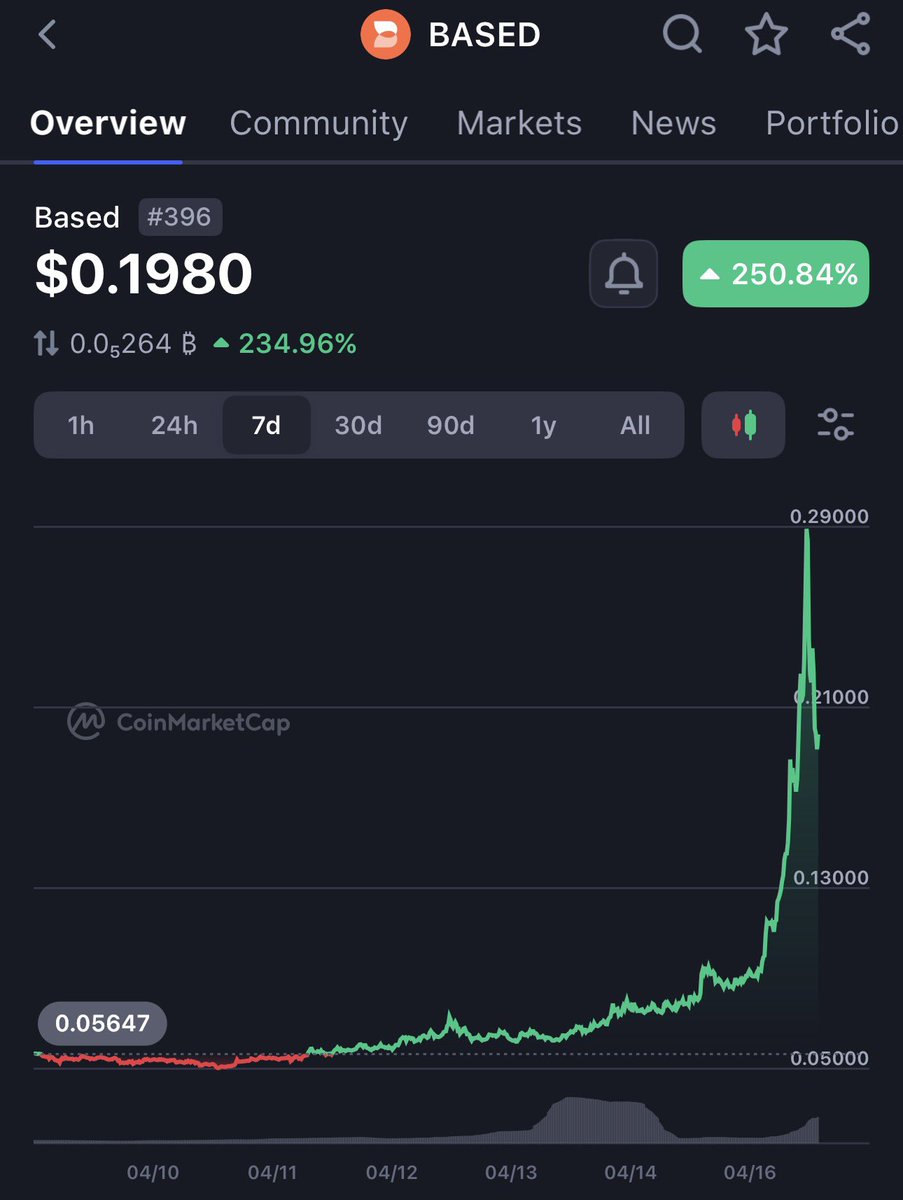Select the Overview tab
The height and width of the screenshot is (1200, 903).
tap(108, 123)
